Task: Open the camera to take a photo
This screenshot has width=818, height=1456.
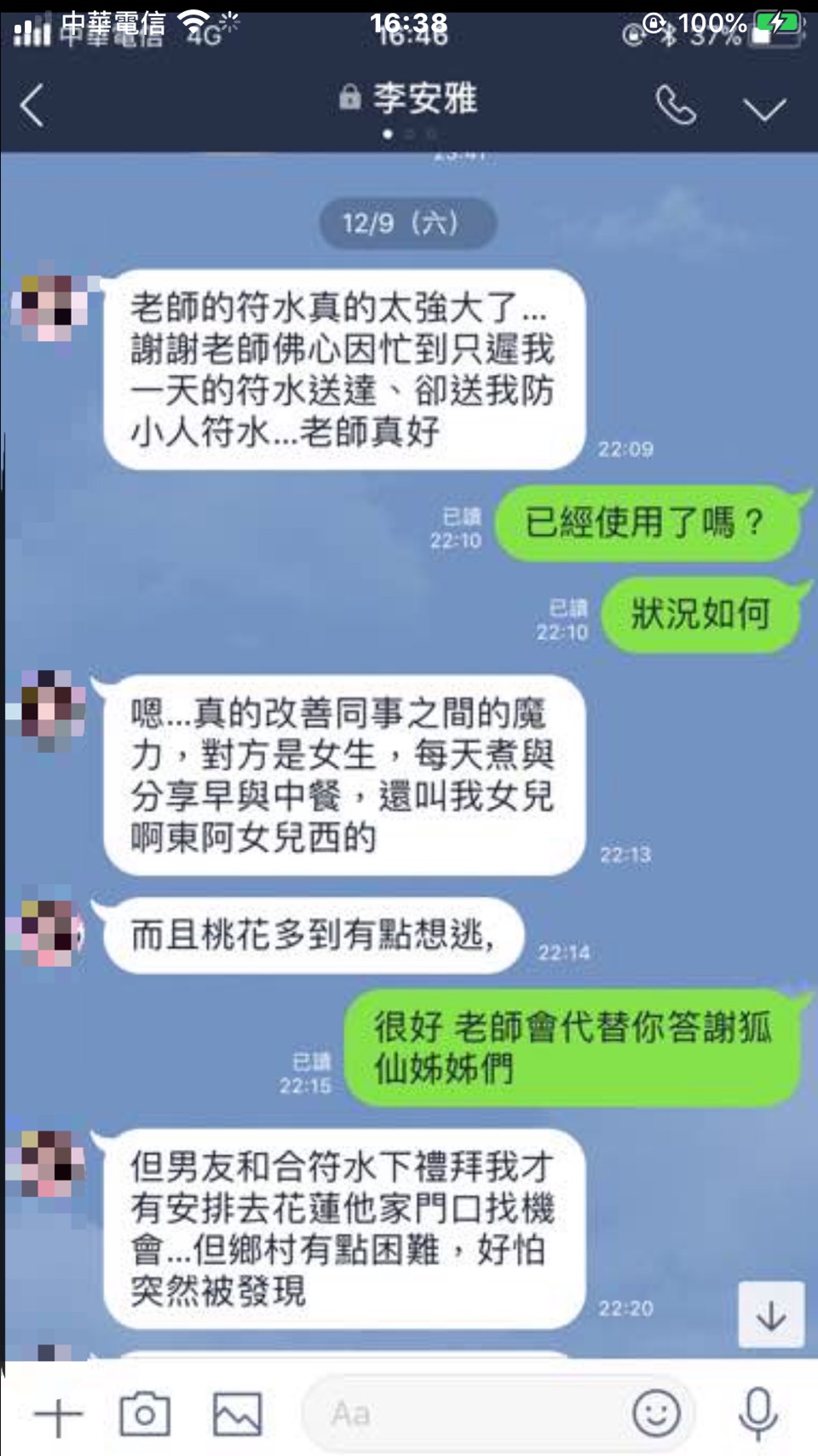Action: click(145, 1414)
